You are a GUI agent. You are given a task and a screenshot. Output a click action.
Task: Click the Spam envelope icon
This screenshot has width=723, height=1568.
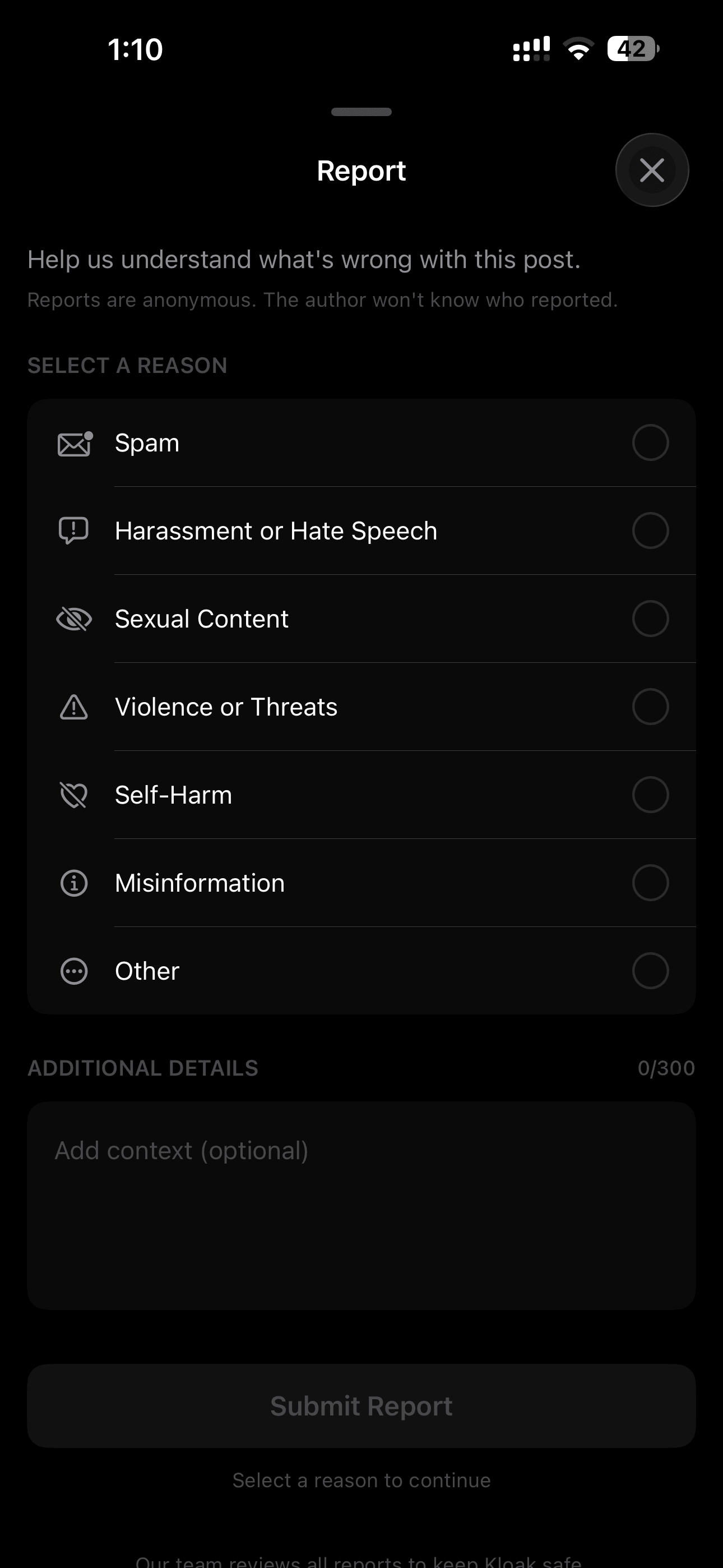click(73, 442)
